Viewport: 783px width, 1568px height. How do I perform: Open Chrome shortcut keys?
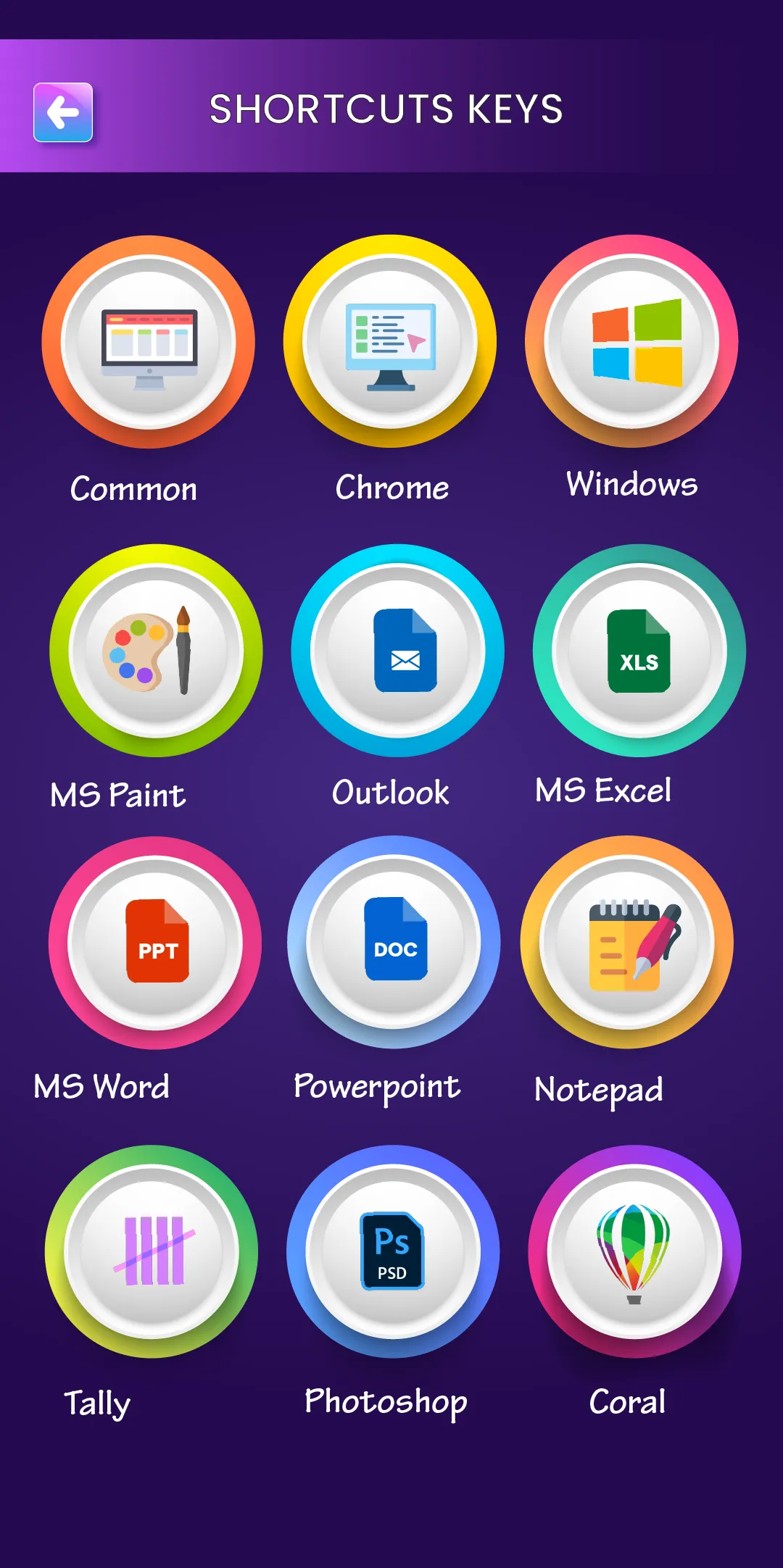point(390,342)
